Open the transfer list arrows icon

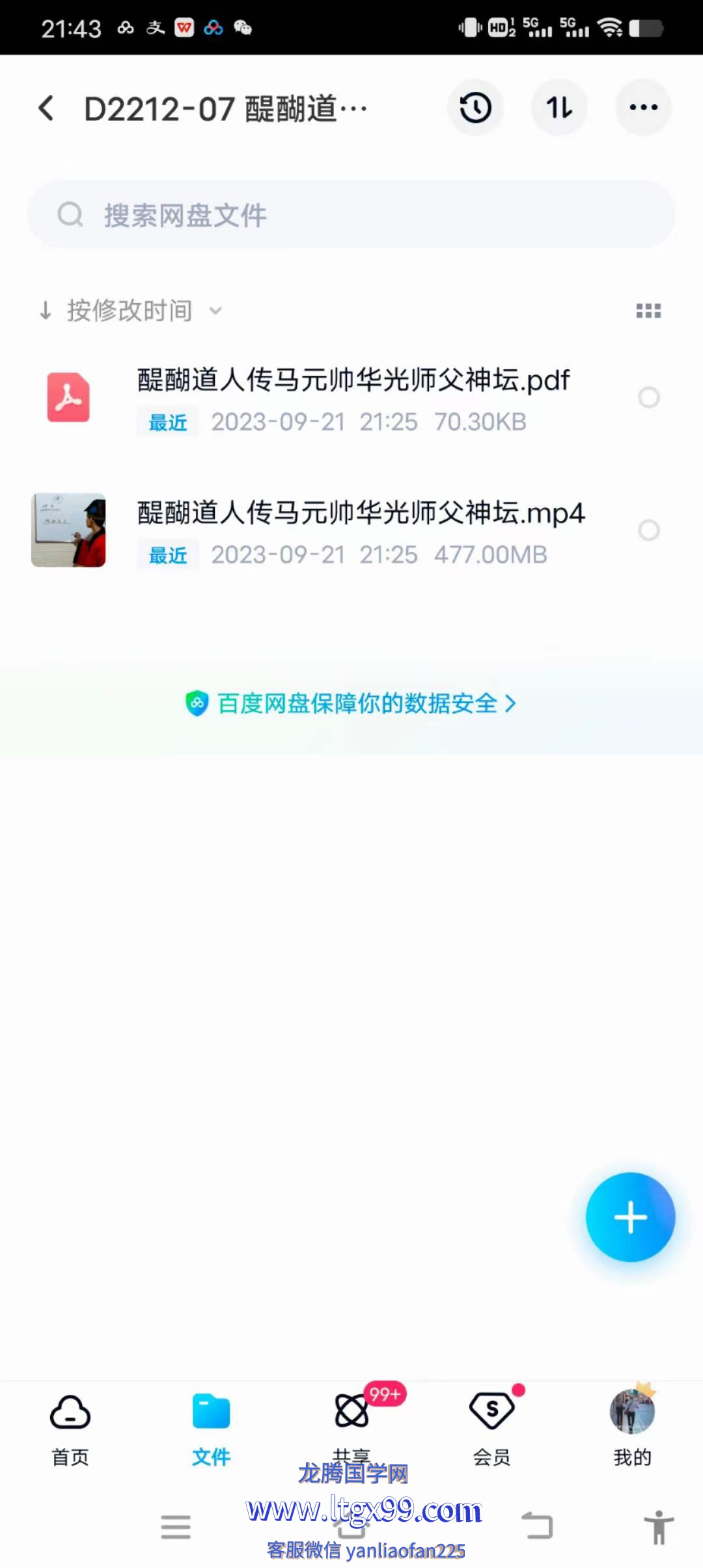coord(559,108)
